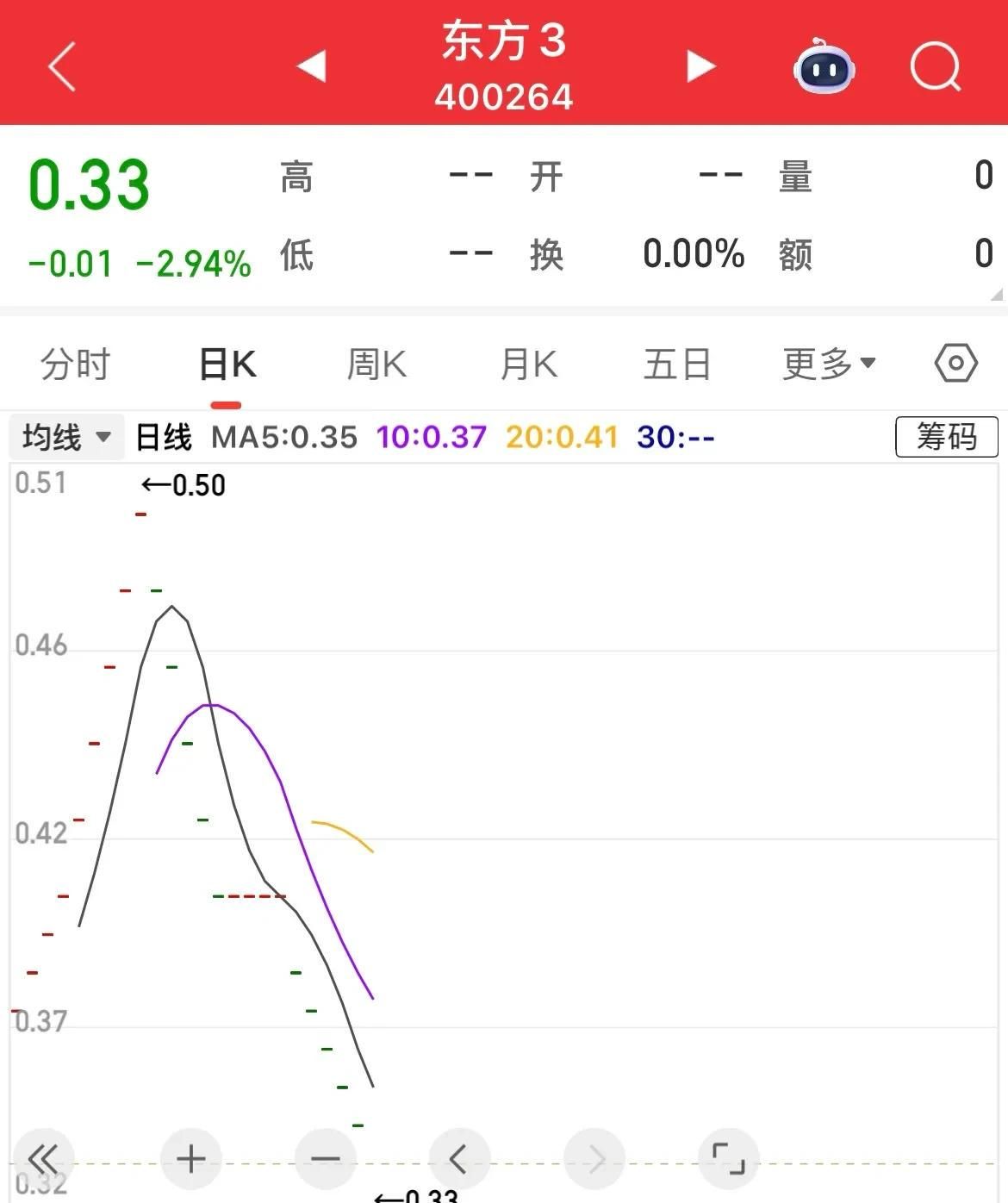Zoom in the K-line chart
The height and width of the screenshot is (1203, 1008).
[x=191, y=1158]
